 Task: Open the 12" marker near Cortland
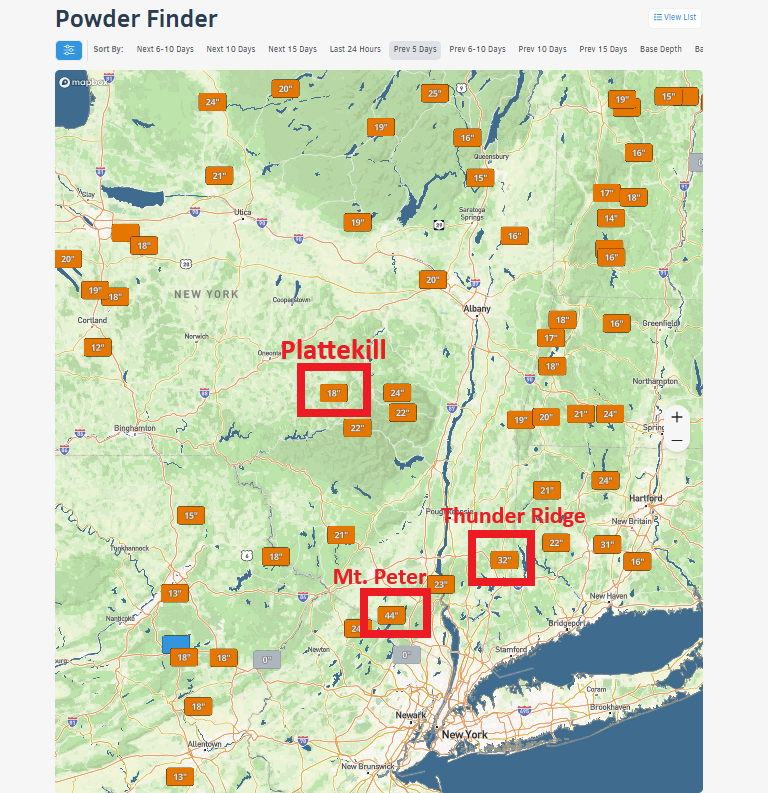tap(97, 348)
